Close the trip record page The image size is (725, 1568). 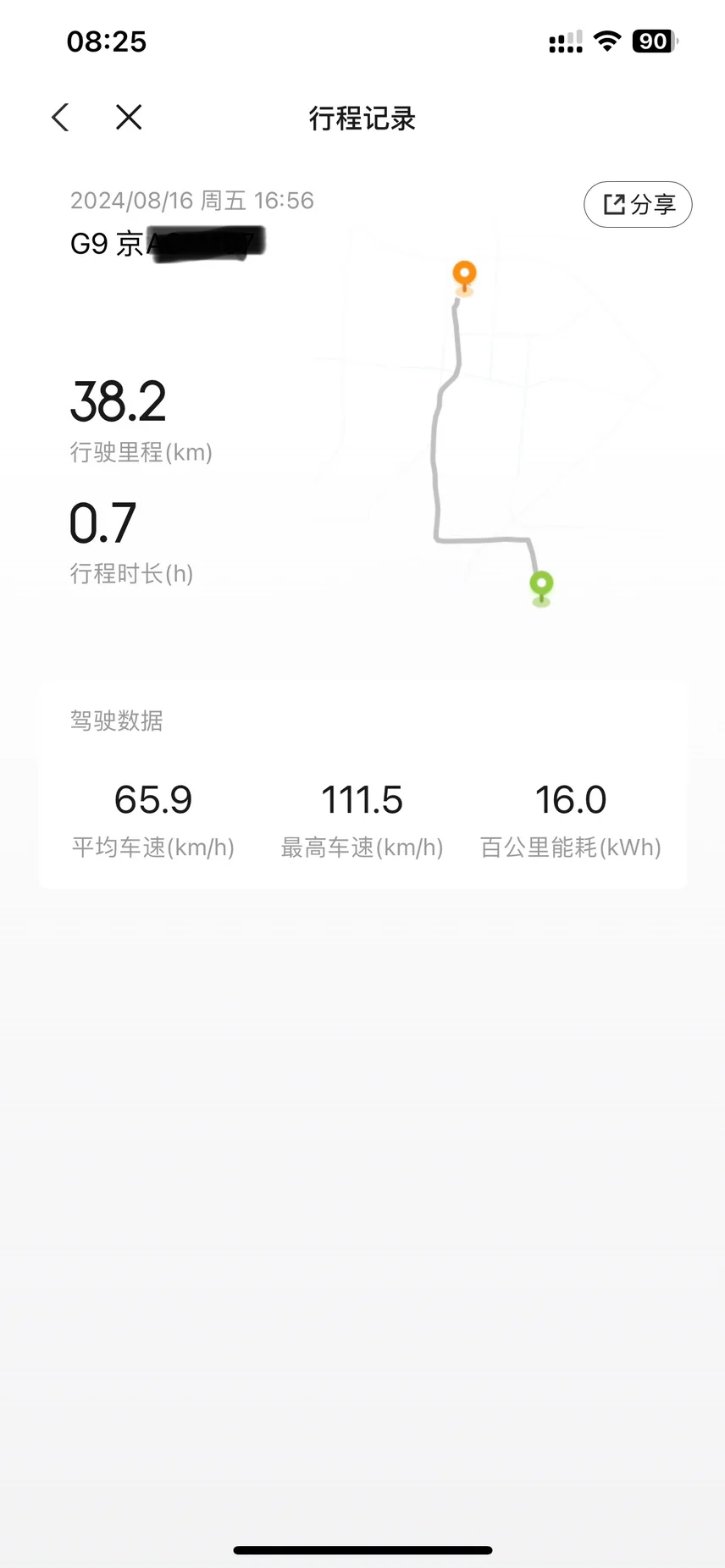tap(129, 118)
